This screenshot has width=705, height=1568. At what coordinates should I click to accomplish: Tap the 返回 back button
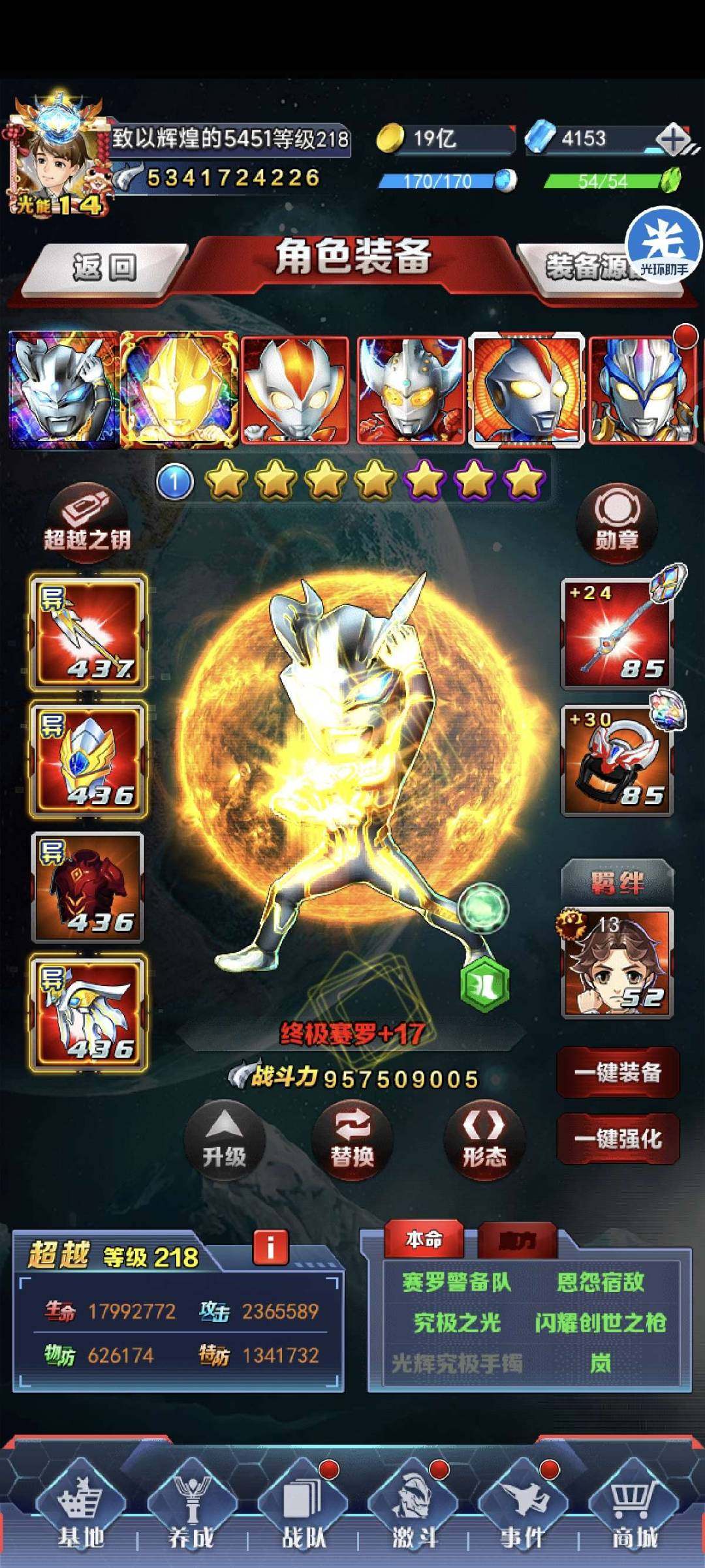point(103,266)
